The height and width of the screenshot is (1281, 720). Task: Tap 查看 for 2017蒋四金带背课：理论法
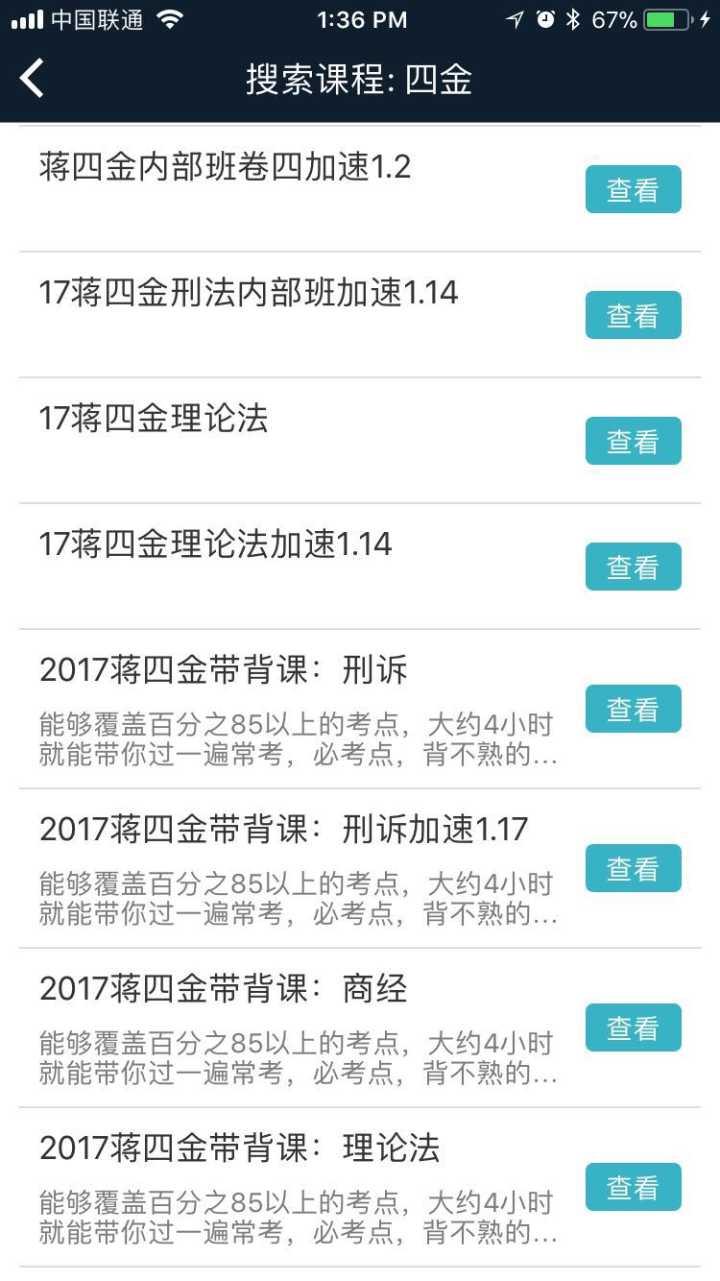point(633,1185)
